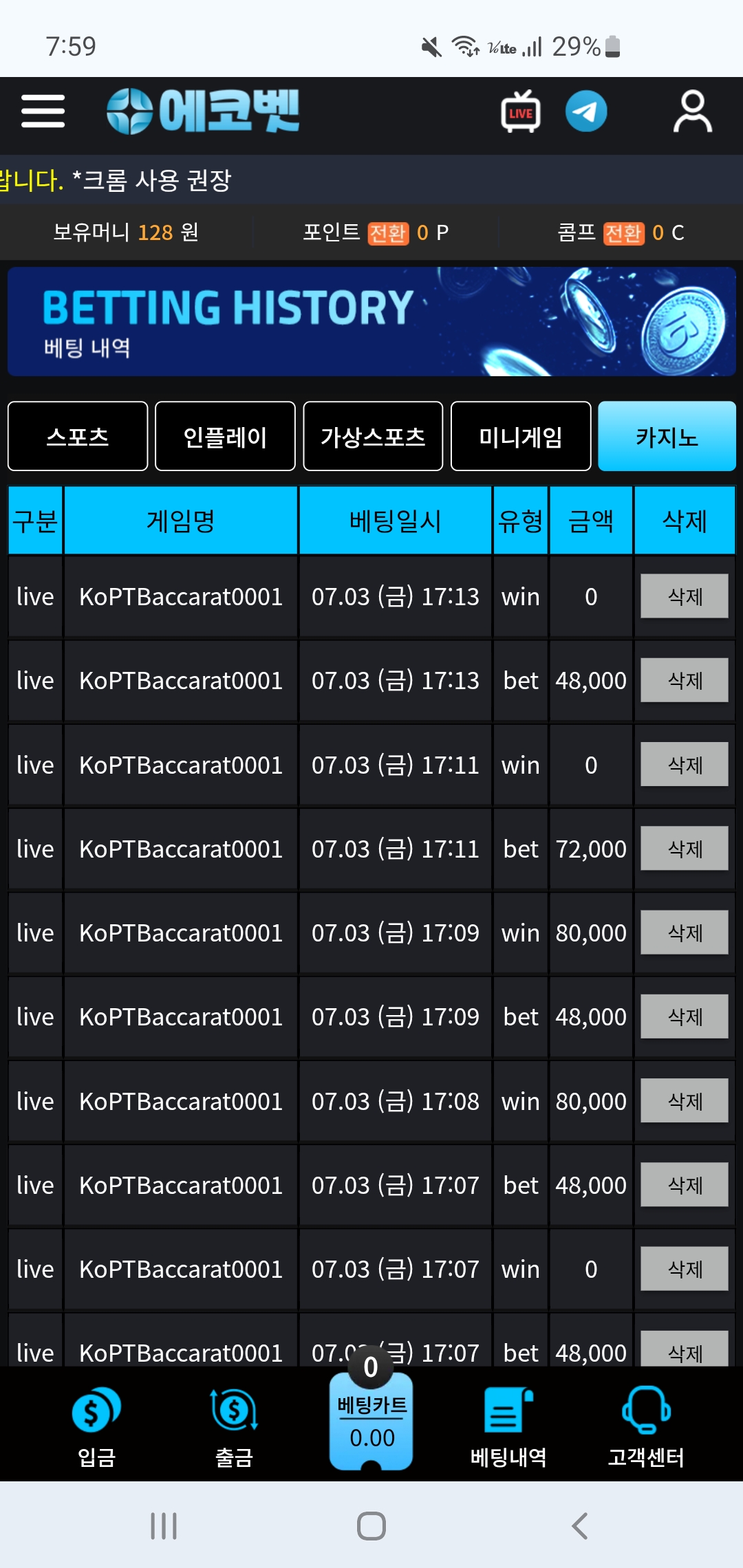Convert comp with 콤프 전환 button
Viewport: 743px width, 1568px height.
pos(623,233)
